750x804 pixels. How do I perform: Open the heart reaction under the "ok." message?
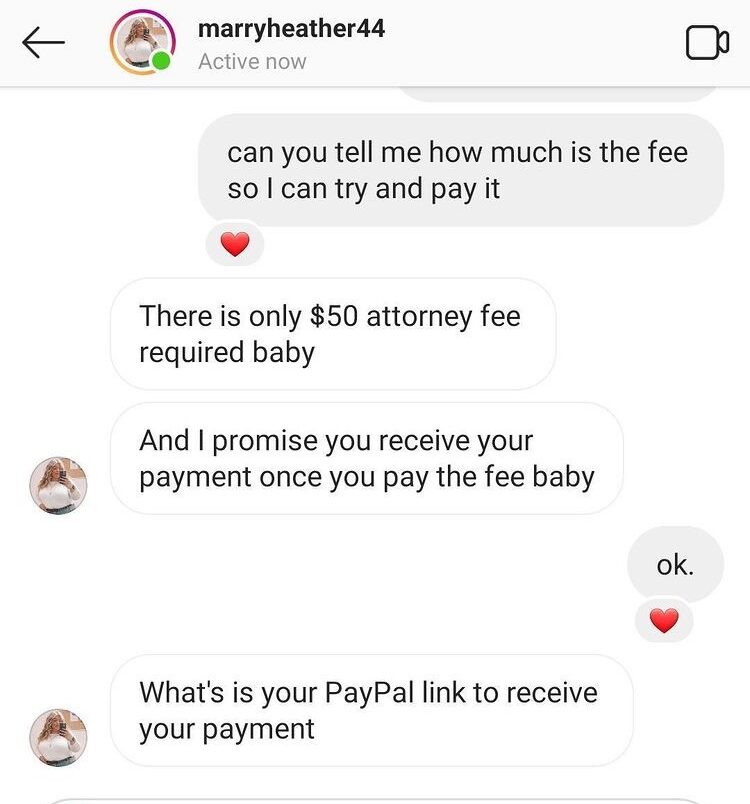pos(664,621)
